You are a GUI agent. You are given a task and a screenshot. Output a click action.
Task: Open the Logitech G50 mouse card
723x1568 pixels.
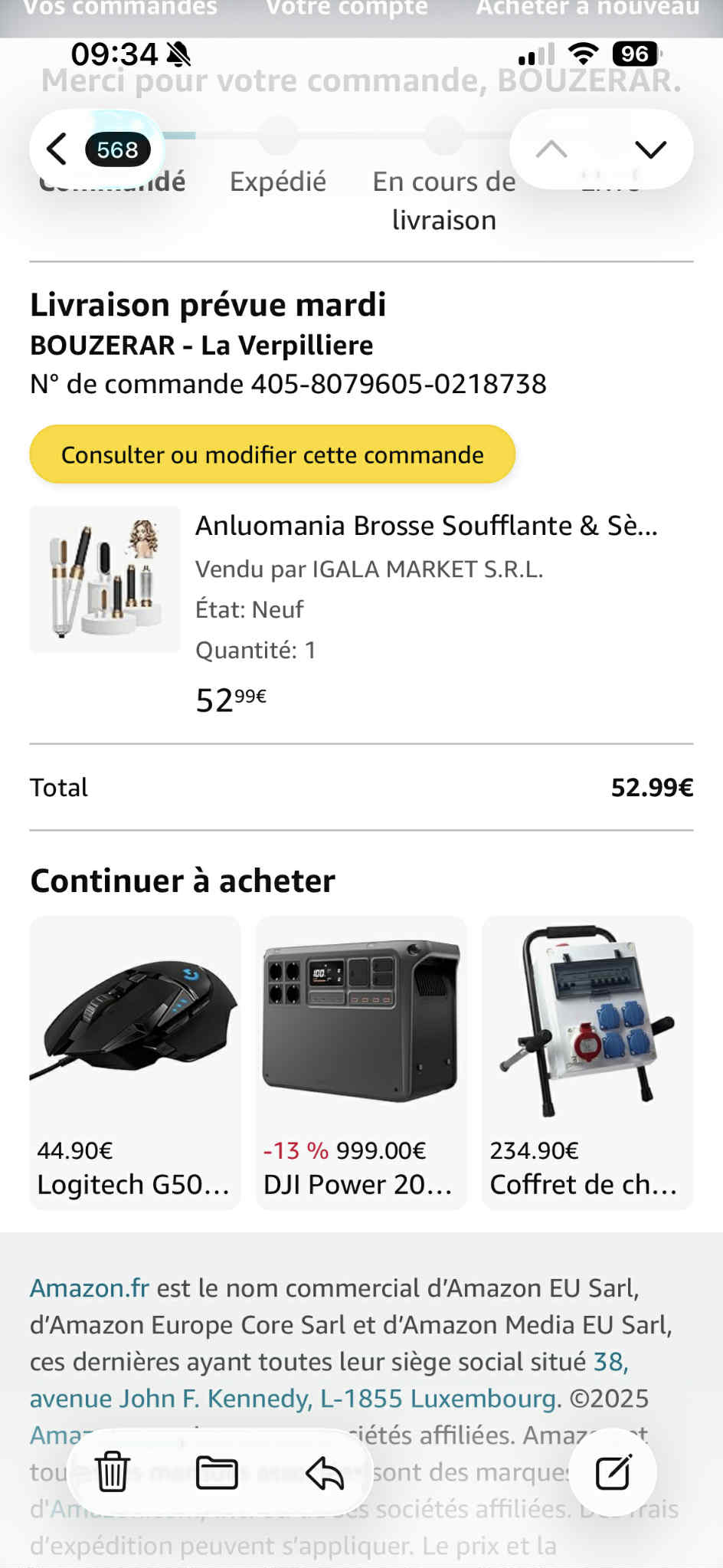(x=135, y=1061)
